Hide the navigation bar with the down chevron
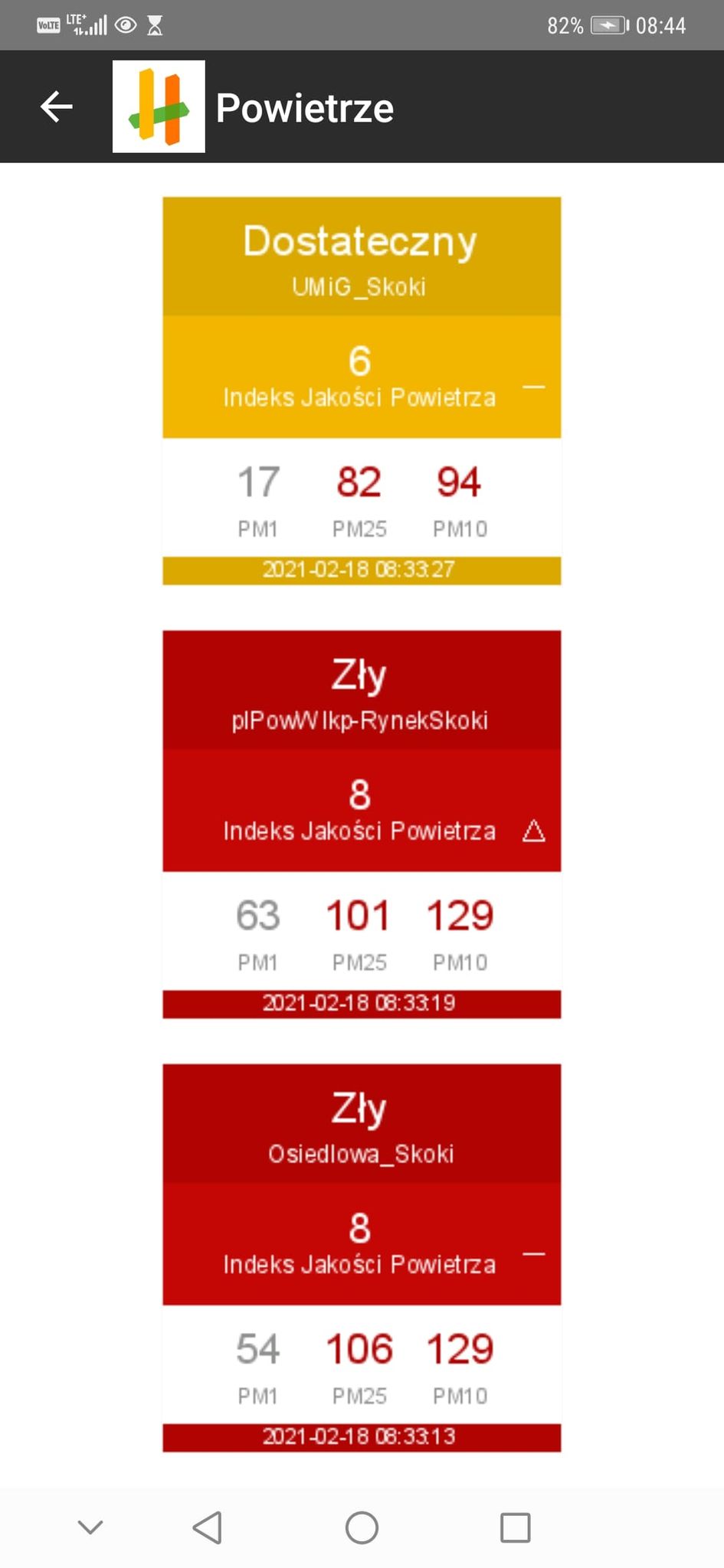 click(90, 1527)
